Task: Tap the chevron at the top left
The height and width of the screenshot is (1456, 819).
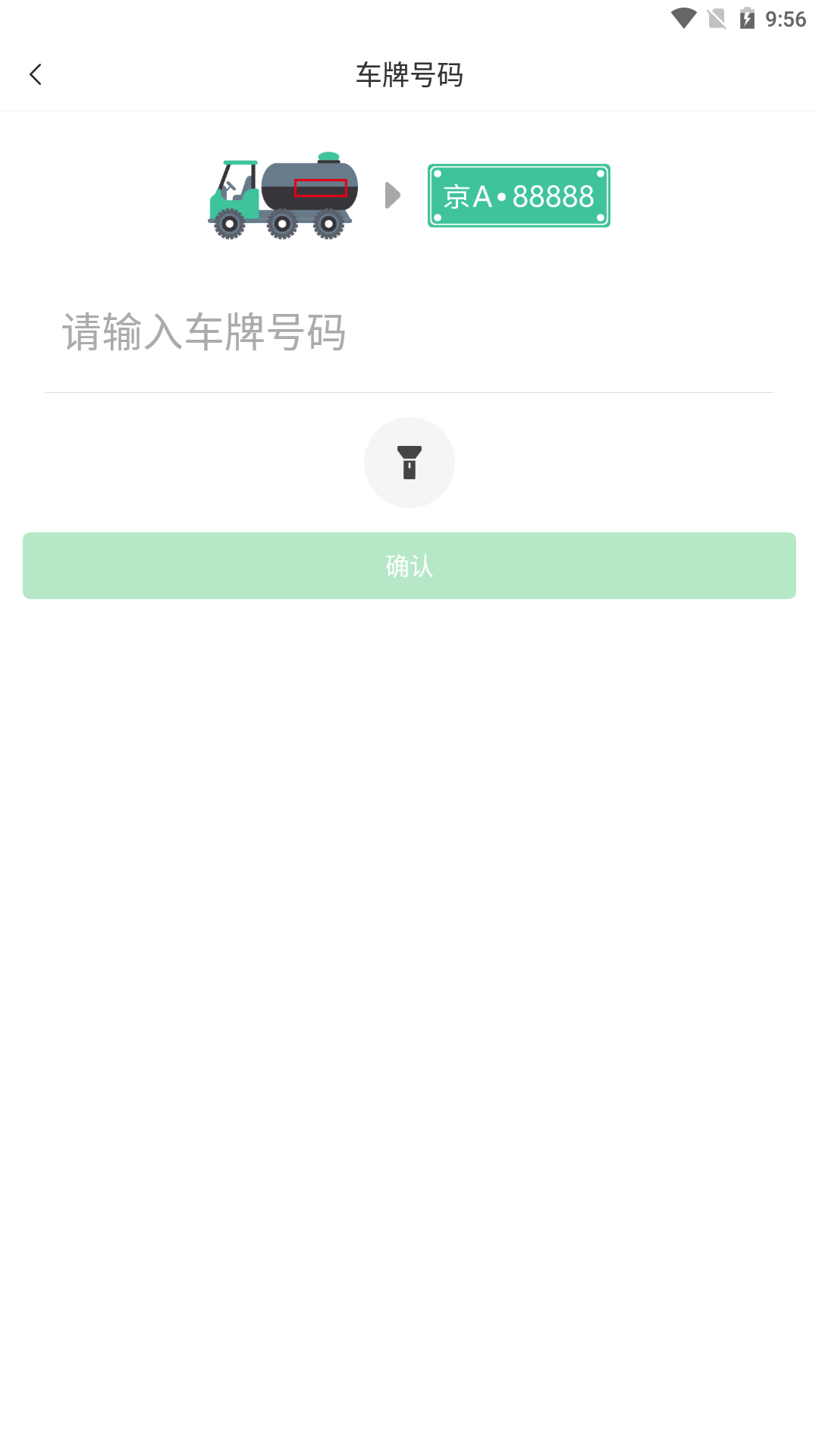Action: 36,74
